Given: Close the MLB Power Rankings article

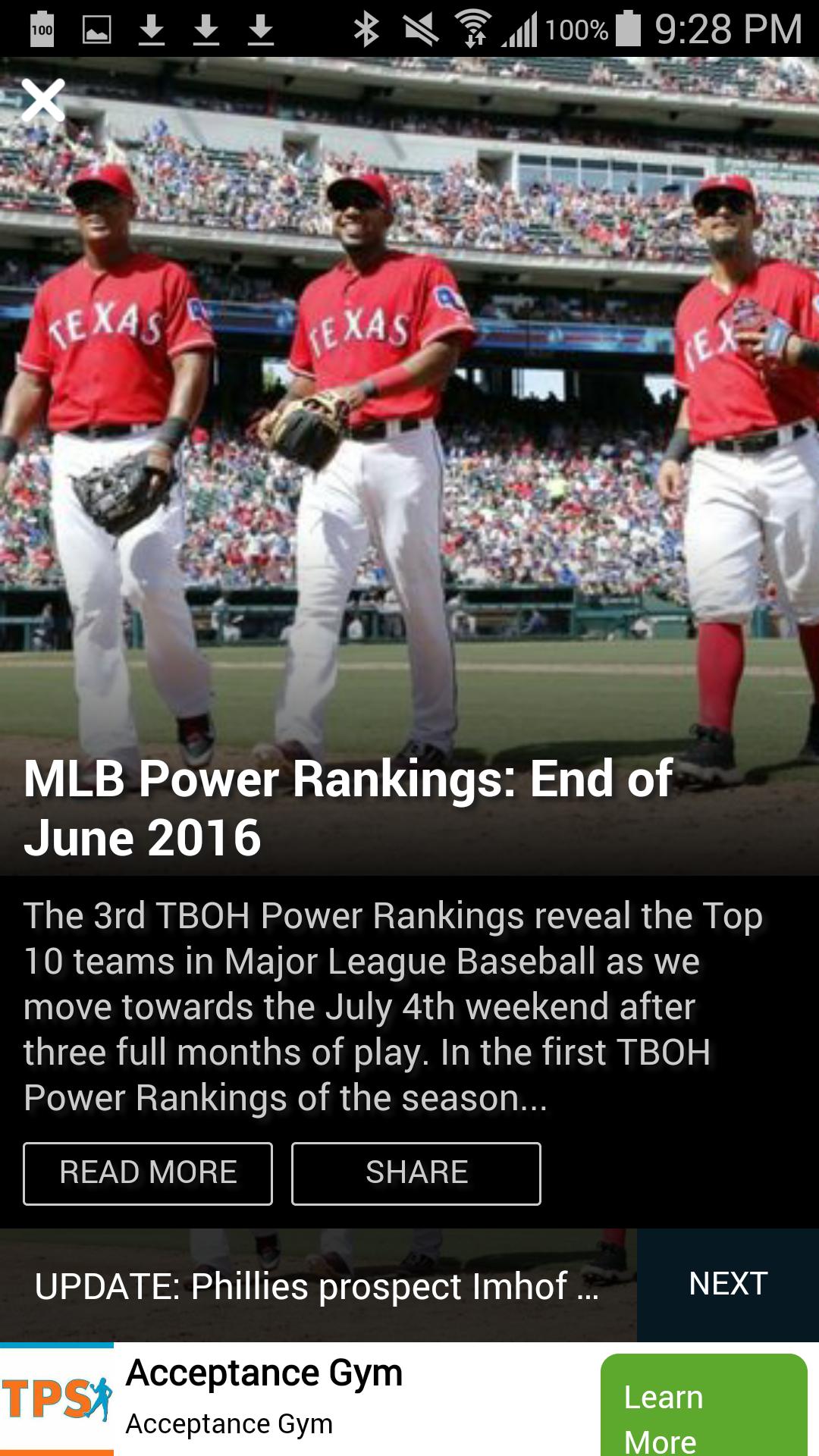Looking at the screenshot, I should point(43,100).
